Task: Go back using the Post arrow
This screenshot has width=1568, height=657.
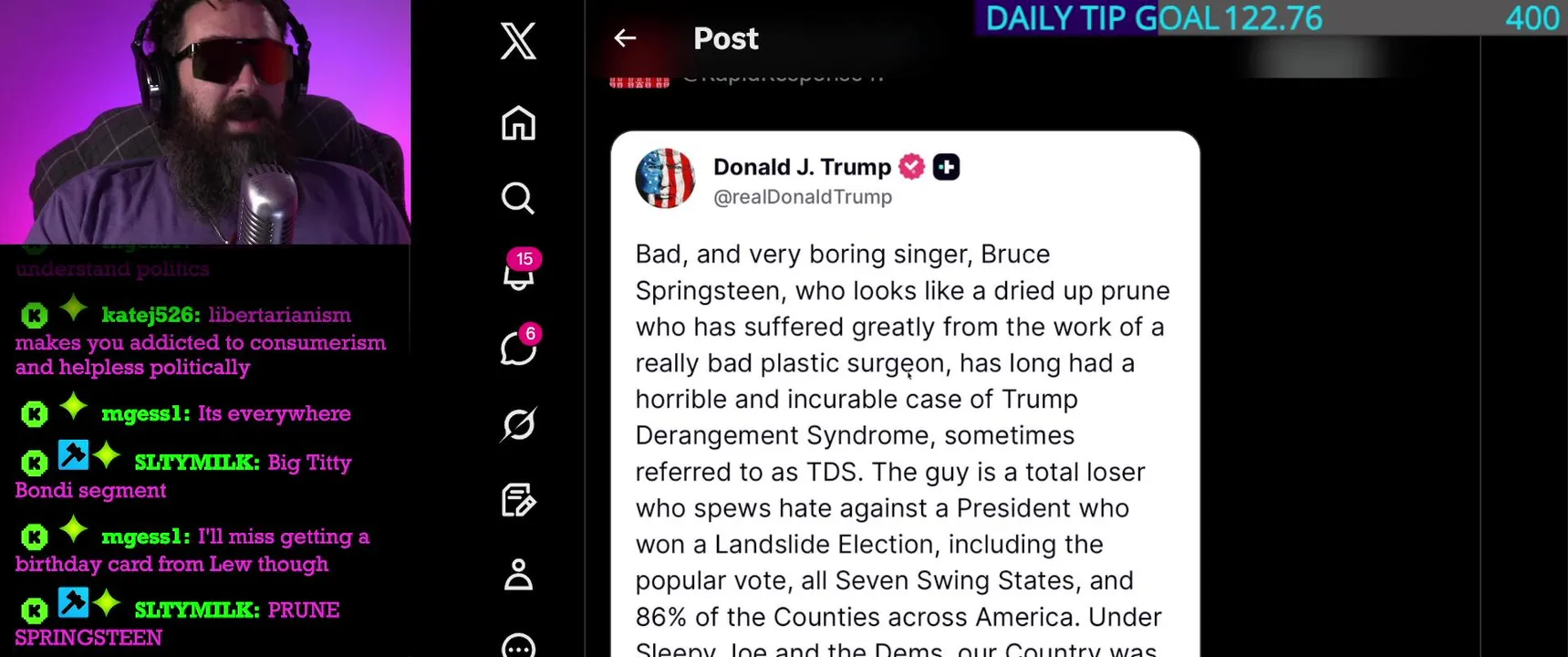Action: coord(625,38)
